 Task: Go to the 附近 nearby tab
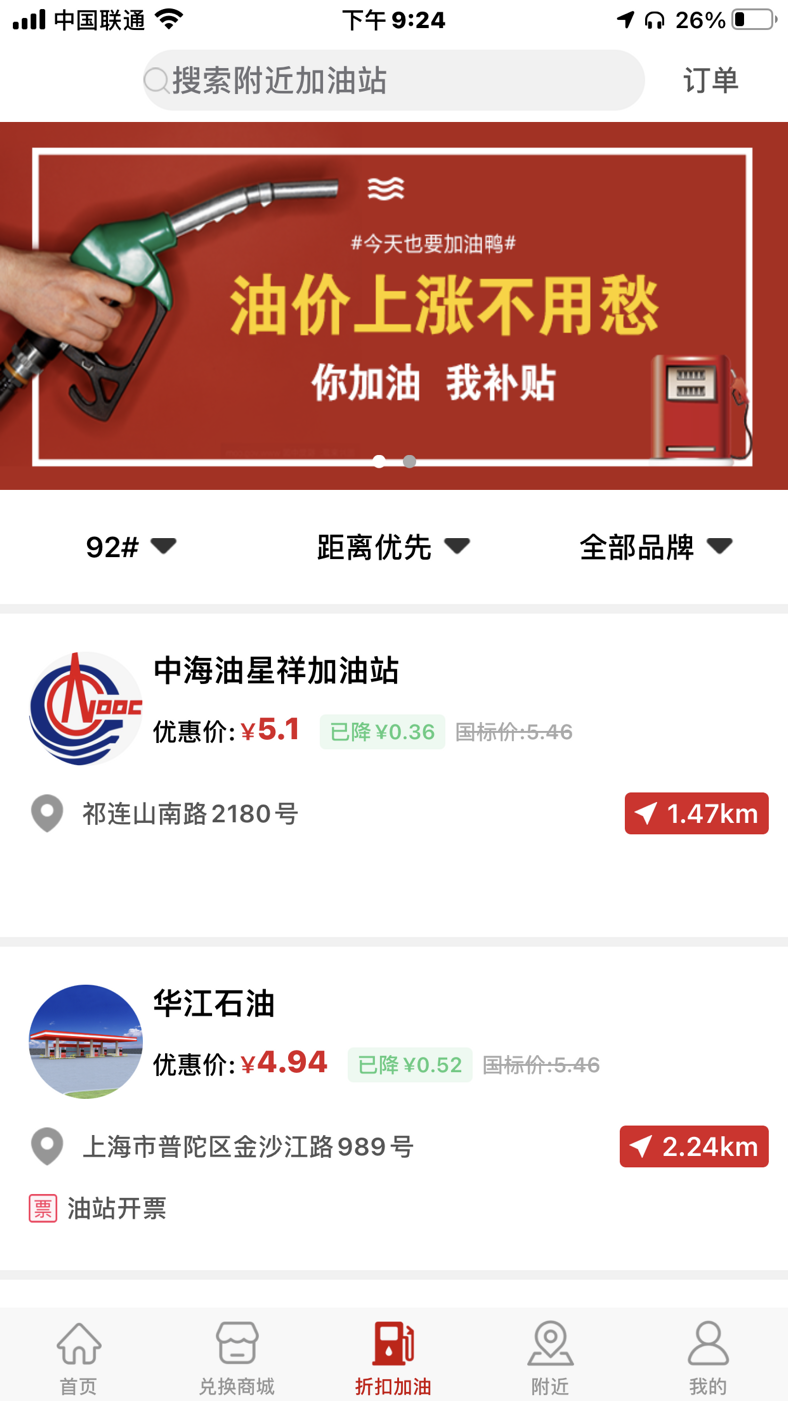tap(551, 1358)
